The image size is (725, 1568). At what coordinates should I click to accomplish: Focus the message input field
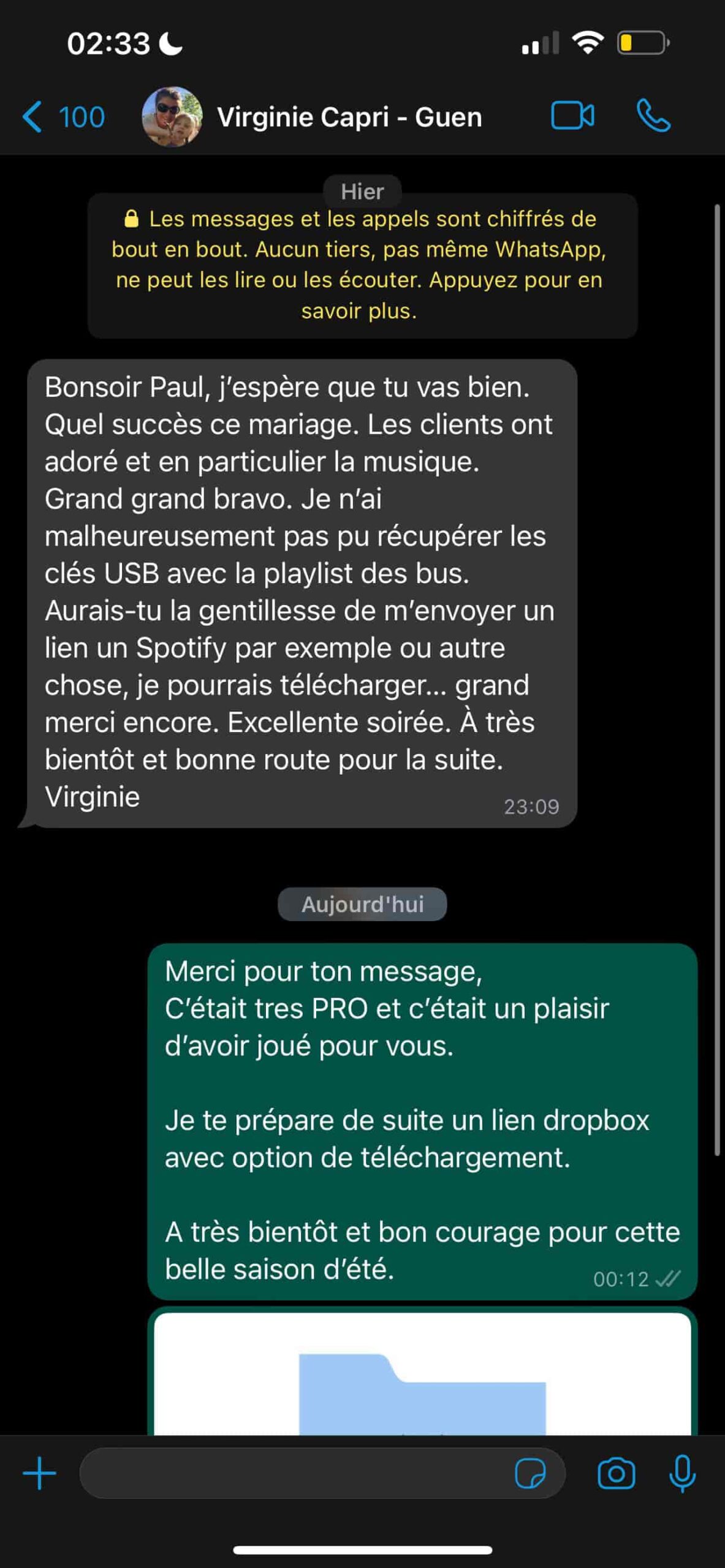coord(294,1474)
